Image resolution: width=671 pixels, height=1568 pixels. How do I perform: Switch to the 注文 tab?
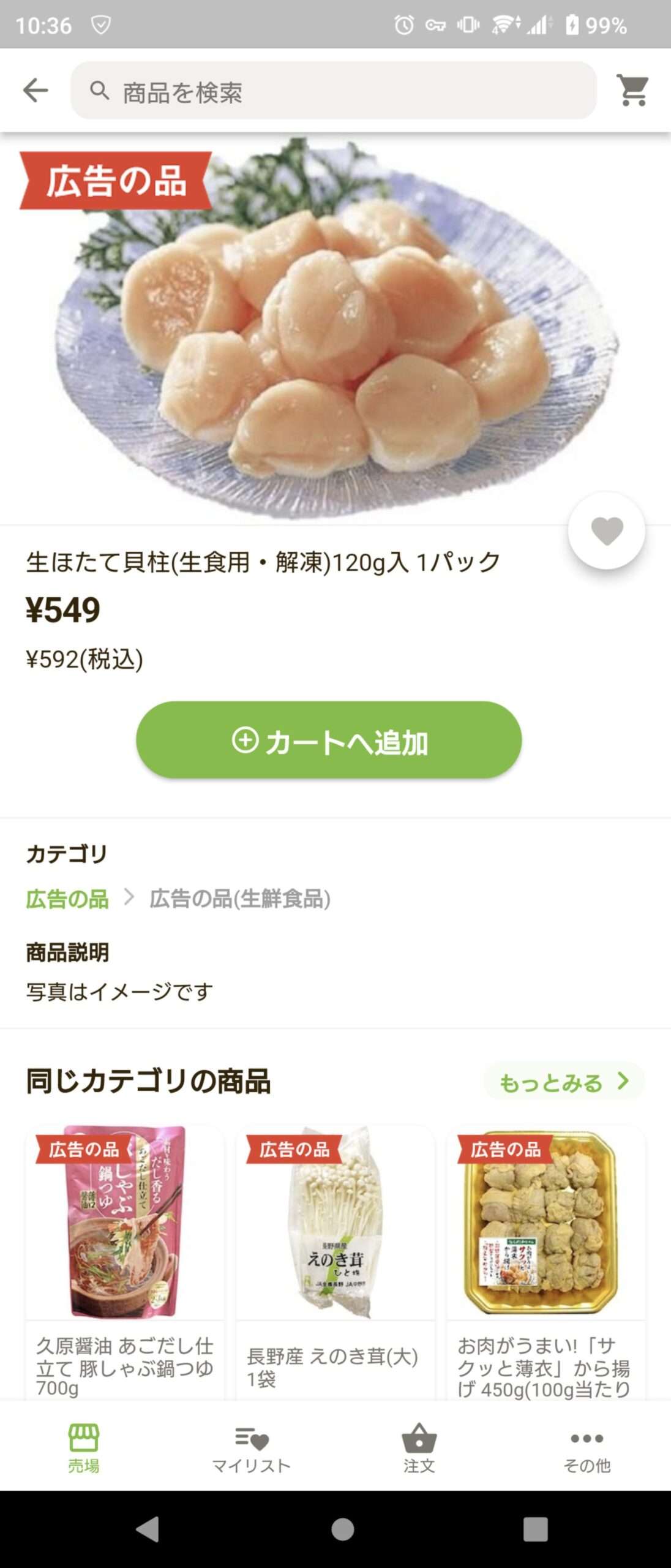click(x=419, y=1448)
